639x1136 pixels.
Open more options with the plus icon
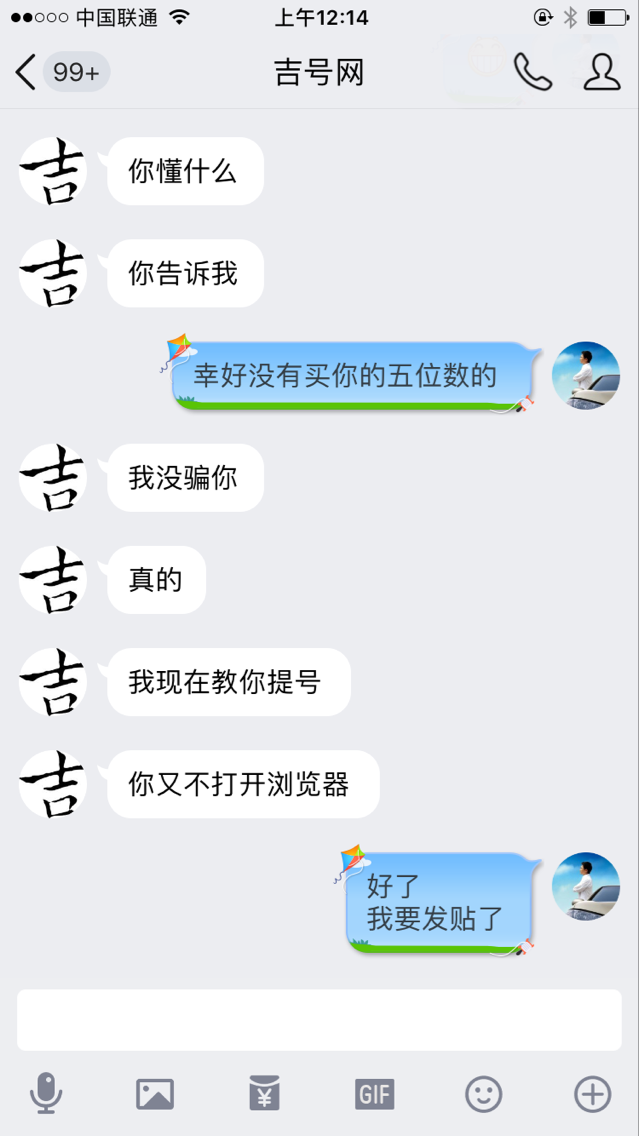[593, 1094]
